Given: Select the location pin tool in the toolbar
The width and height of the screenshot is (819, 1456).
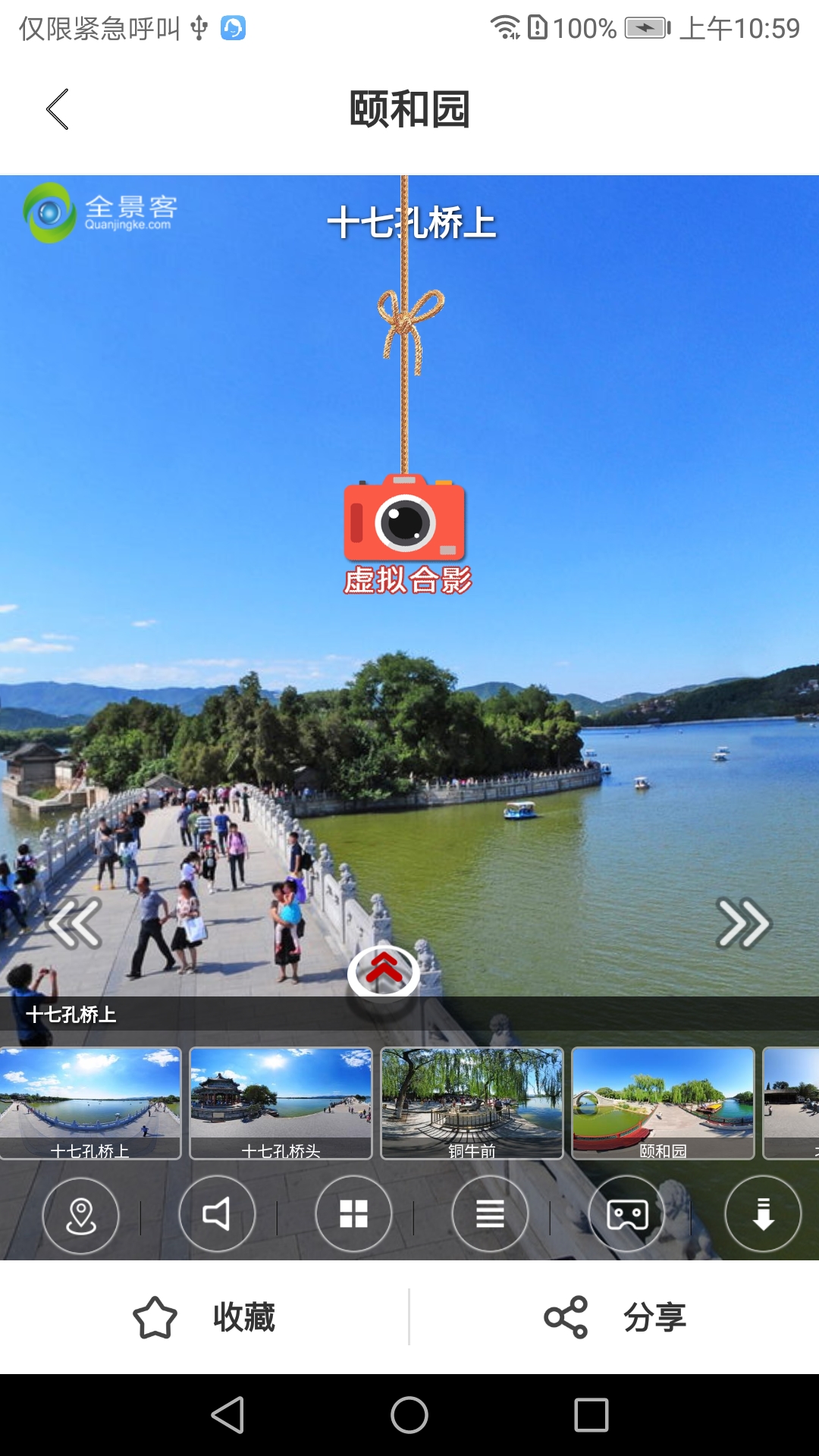Looking at the screenshot, I should (80, 1213).
